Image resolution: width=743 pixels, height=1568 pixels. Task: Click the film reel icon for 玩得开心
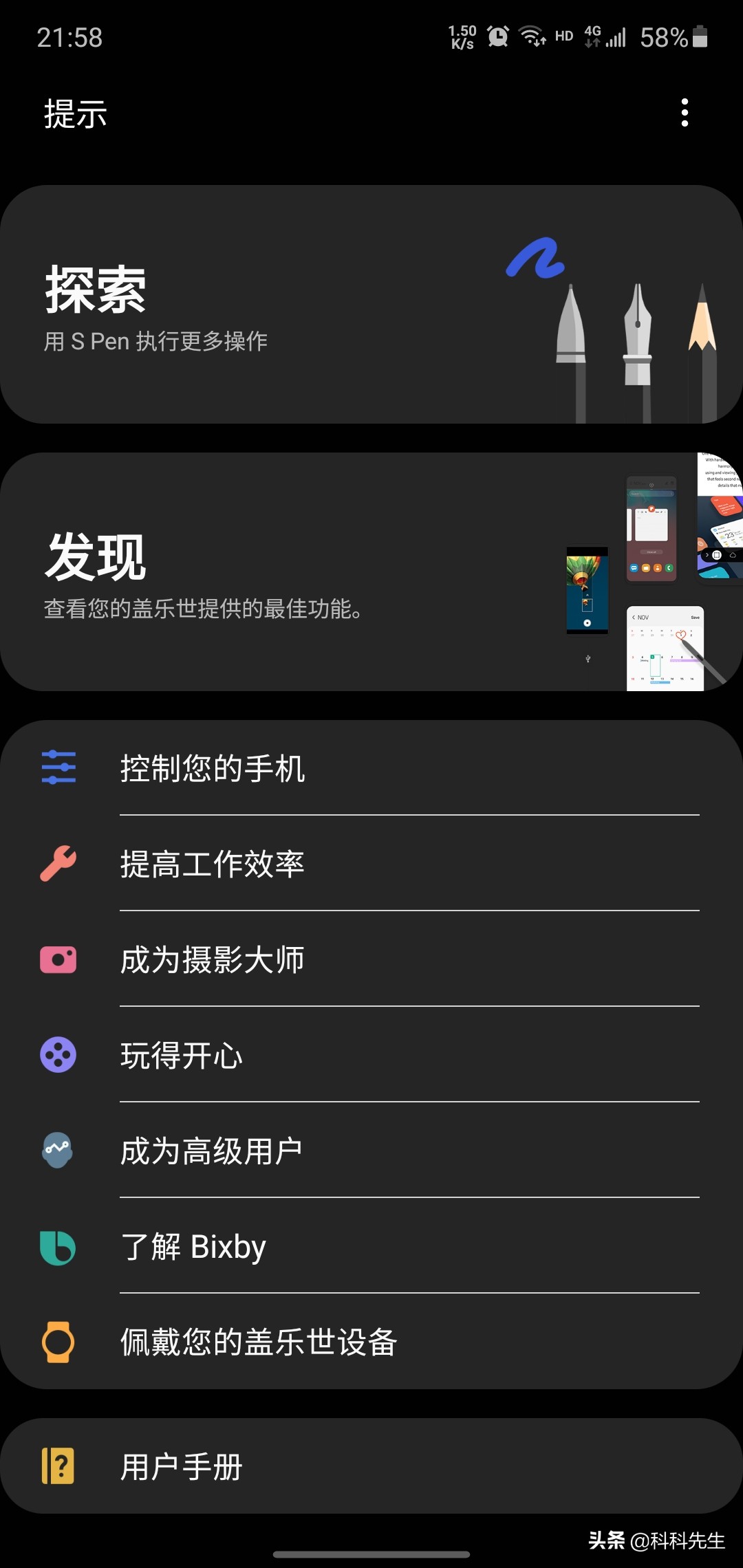59,1056
